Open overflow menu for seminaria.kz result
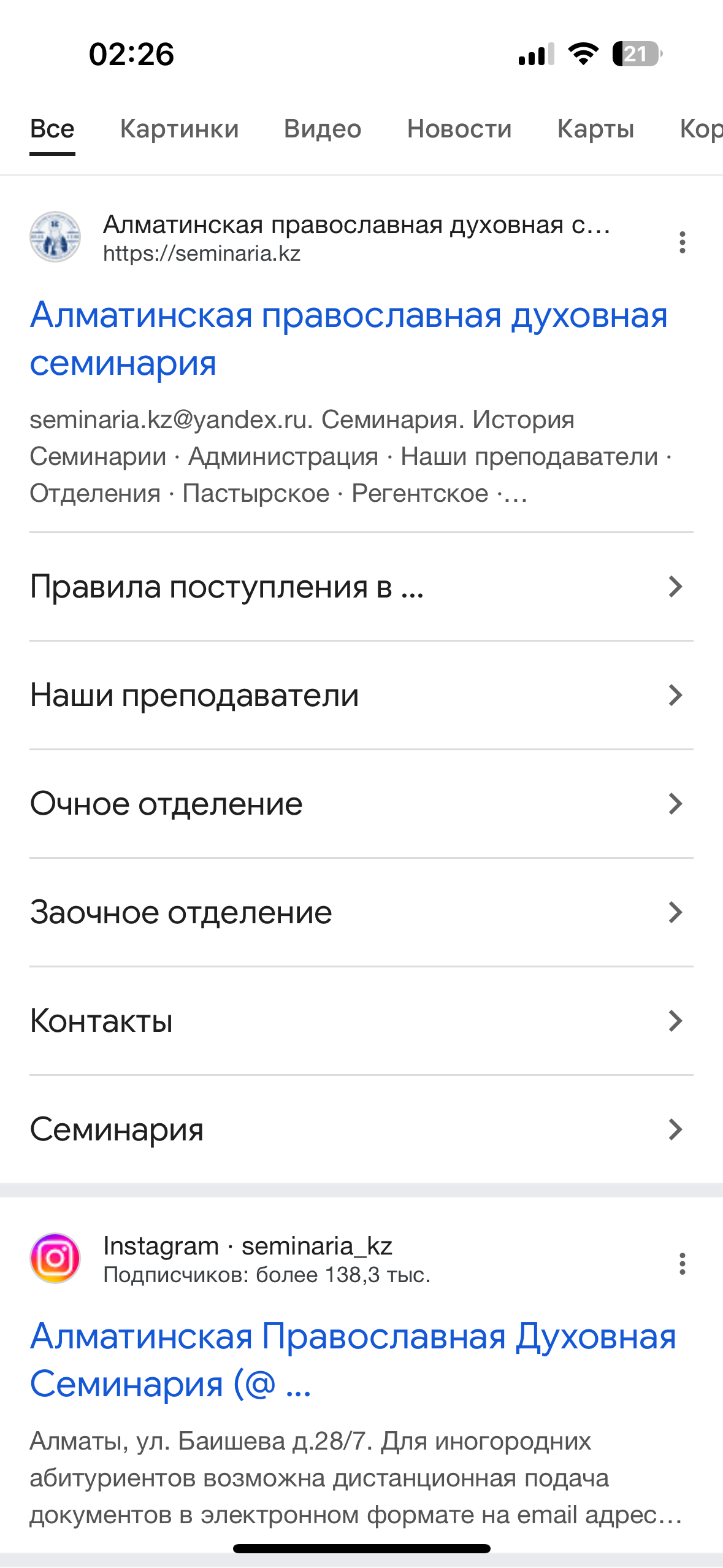 (x=682, y=242)
